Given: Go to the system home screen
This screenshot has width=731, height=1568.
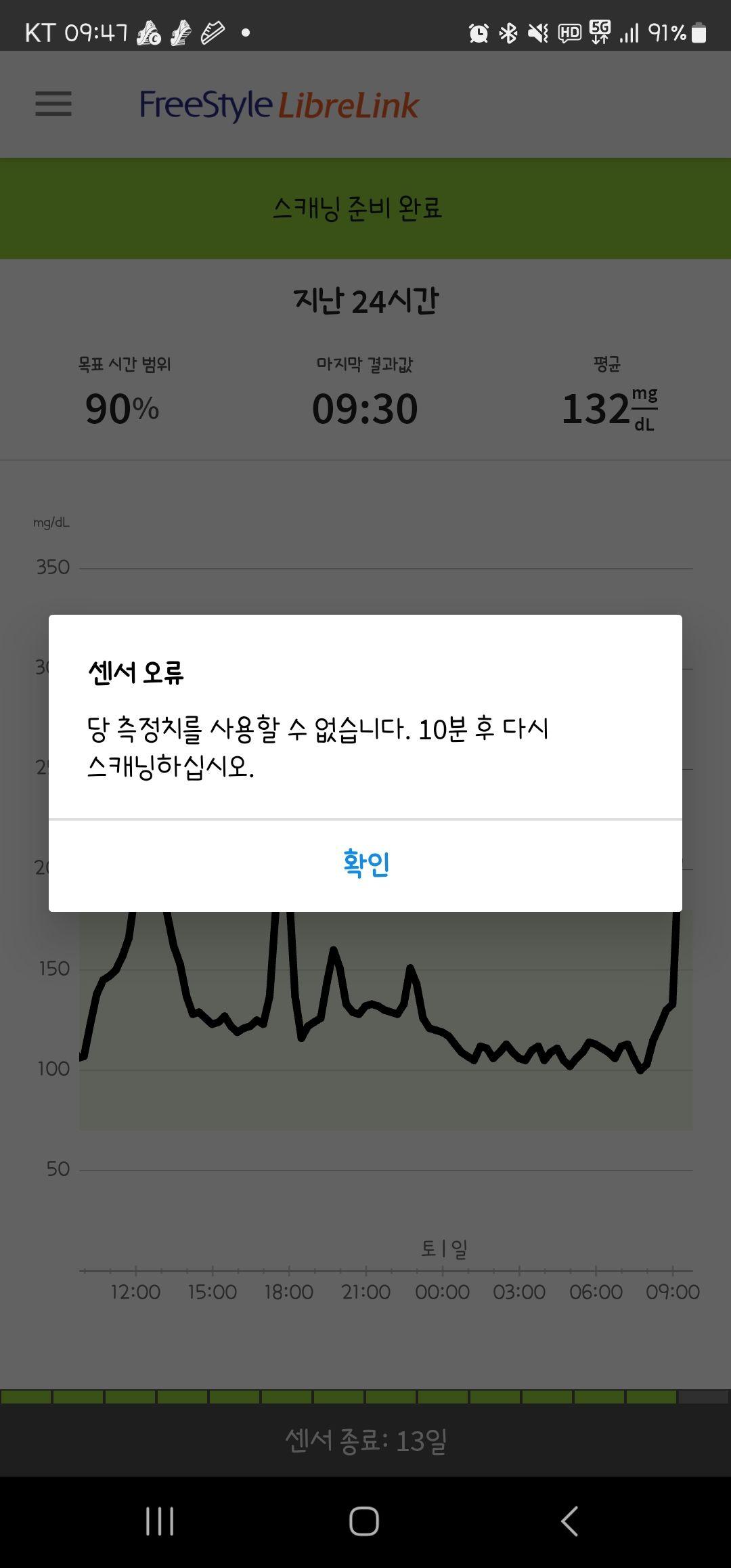Looking at the screenshot, I should (x=364, y=1521).
